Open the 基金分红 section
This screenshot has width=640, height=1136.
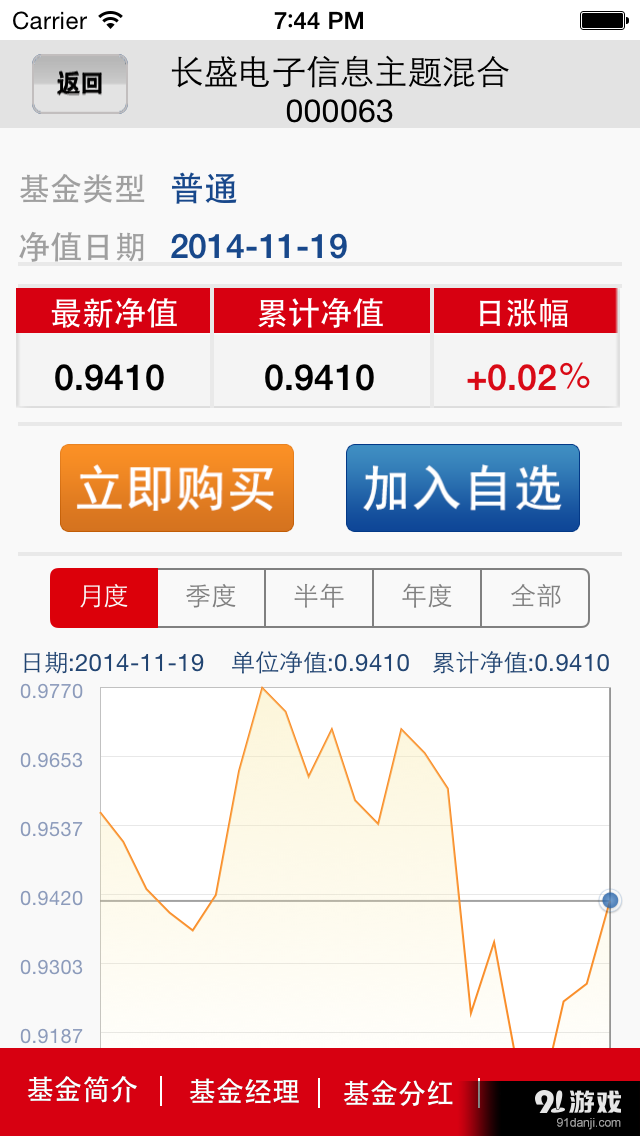pos(398,1091)
